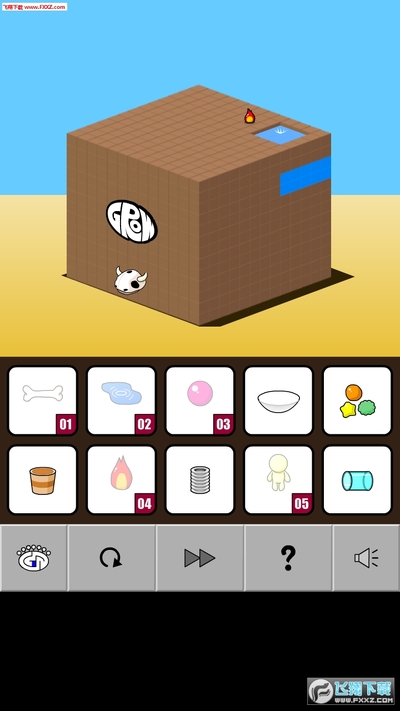Choose the cyan tube item

pyautogui.click(x=357, y=480)
